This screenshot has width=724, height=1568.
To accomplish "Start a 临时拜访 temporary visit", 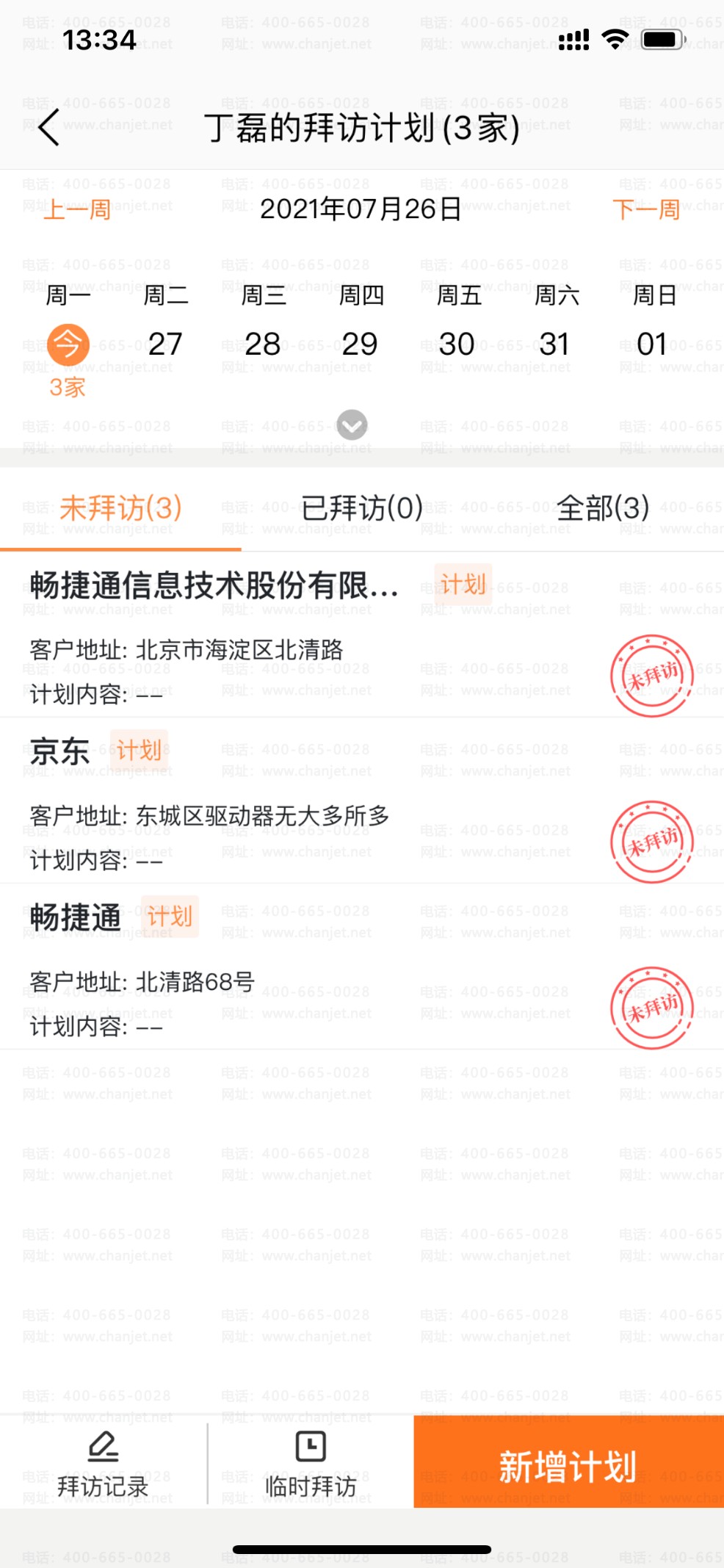I will coord(311,1464).
